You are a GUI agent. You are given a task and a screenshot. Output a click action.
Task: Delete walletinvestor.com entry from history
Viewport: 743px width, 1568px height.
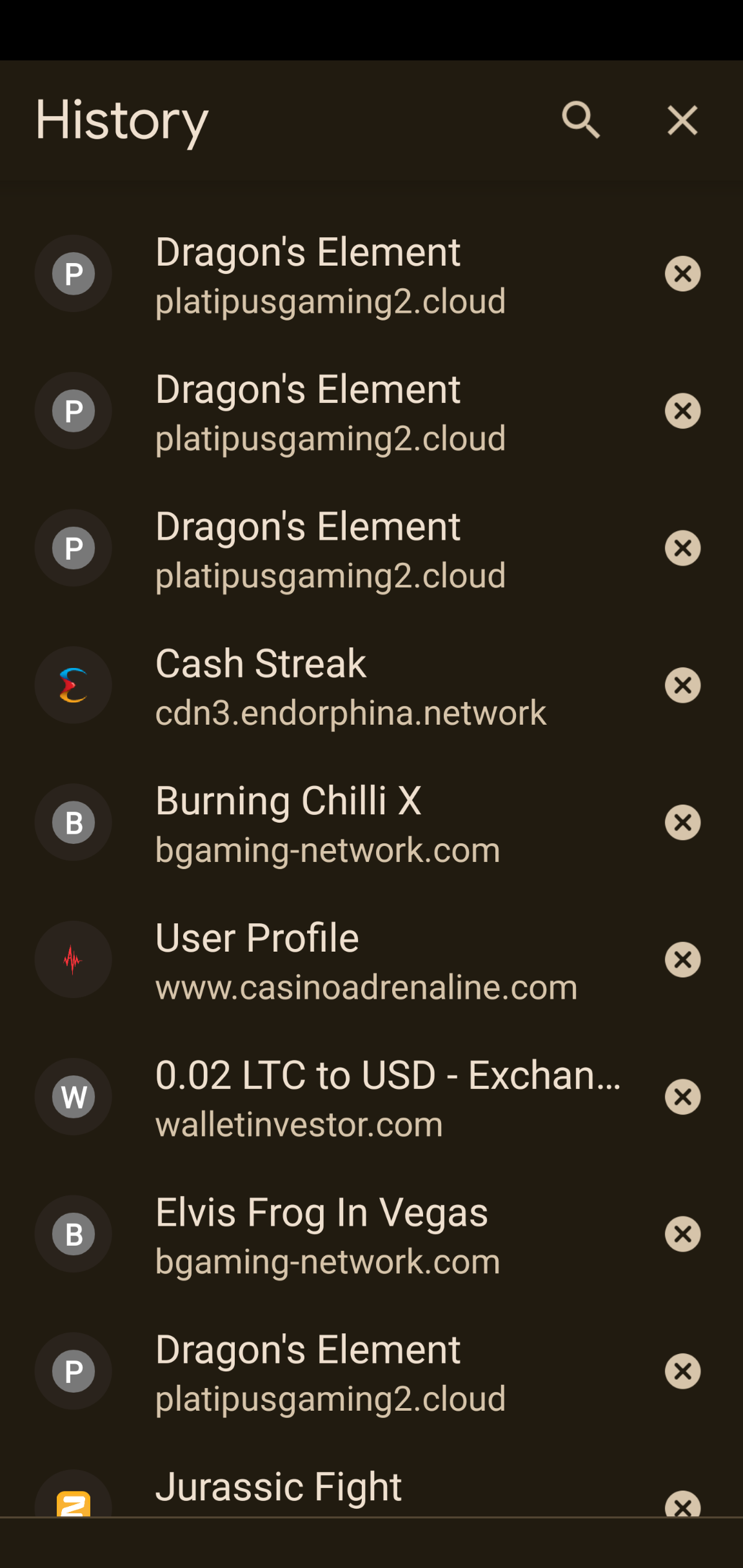pyautogui.click(x=682, y=1097)
